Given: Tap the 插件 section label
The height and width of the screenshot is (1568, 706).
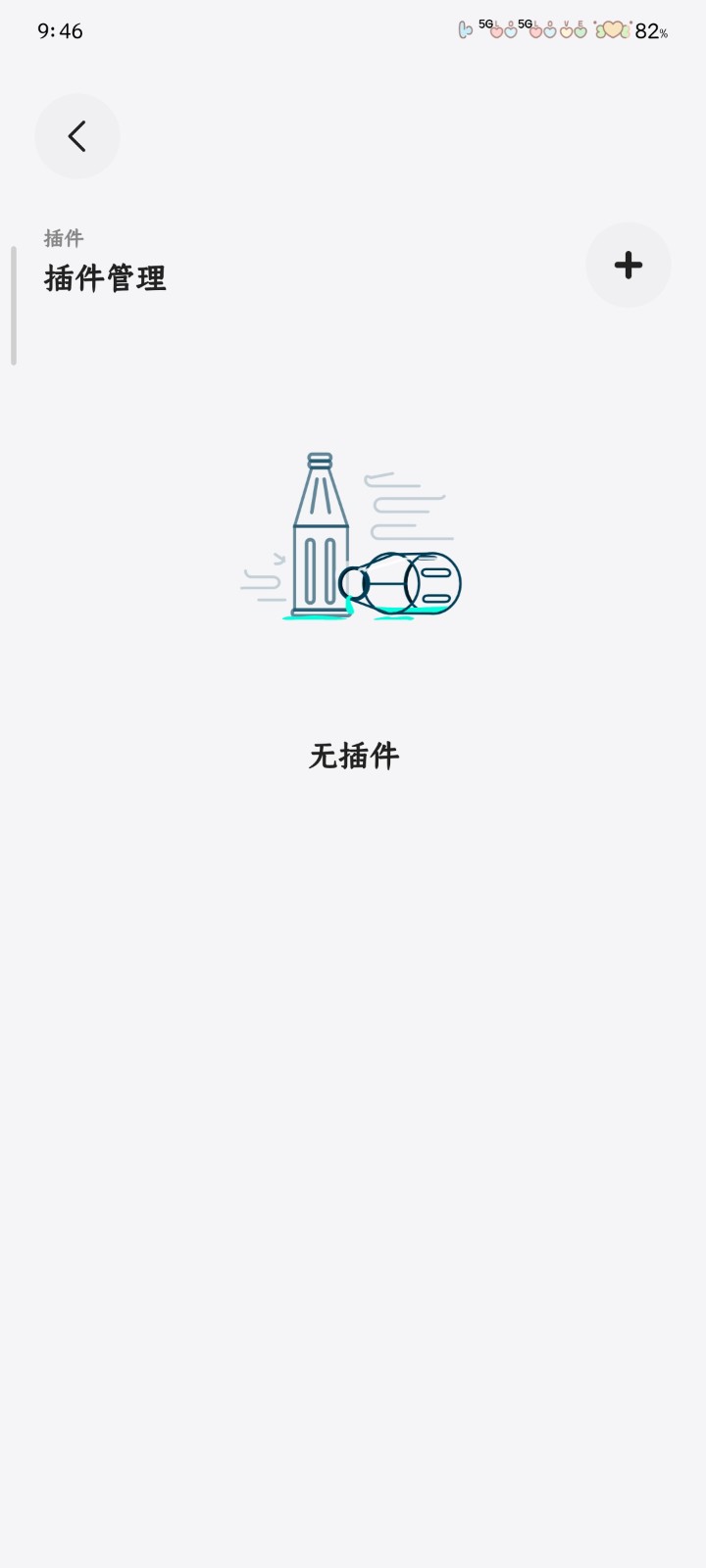Looking at the screenshot, I should point(63,237).
